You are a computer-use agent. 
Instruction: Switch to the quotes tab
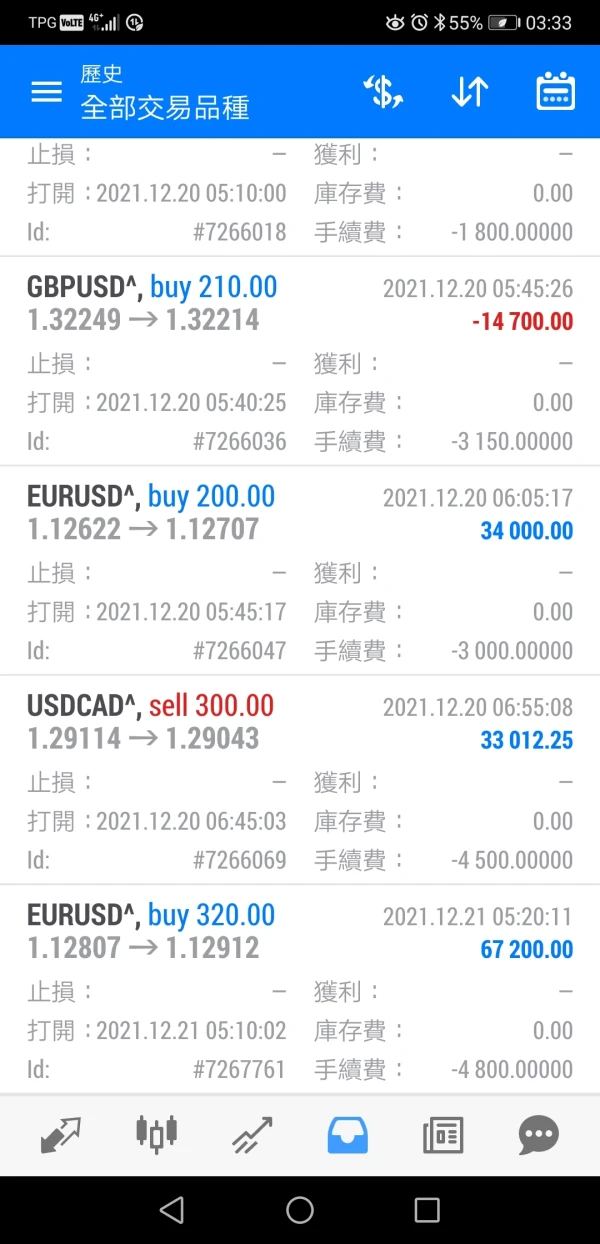point(61,1134)
